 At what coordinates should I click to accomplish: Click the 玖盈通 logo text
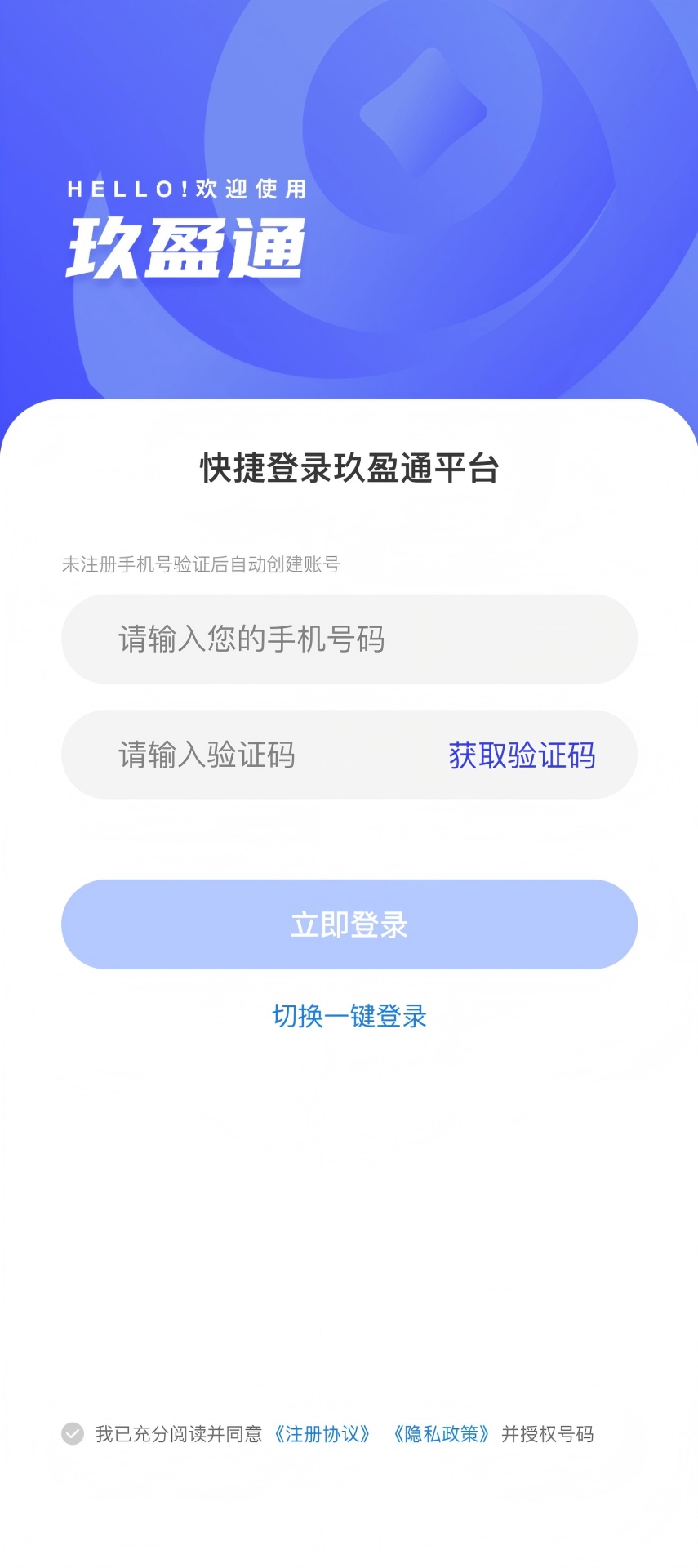(186, 245)
